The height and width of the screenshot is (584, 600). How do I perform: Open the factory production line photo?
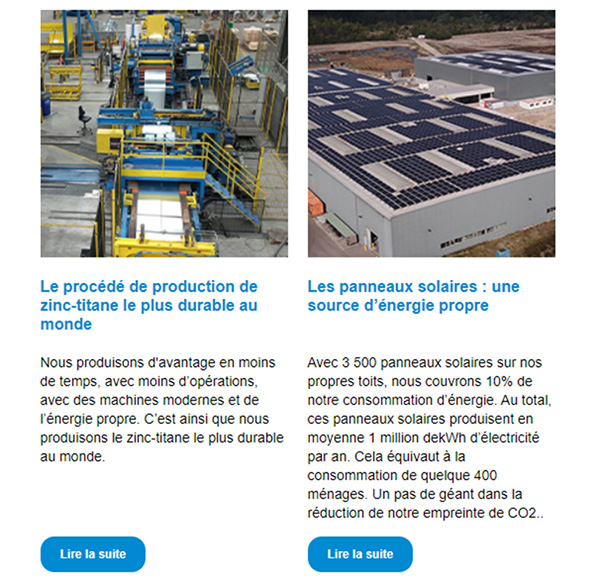(x=164, y=134)
